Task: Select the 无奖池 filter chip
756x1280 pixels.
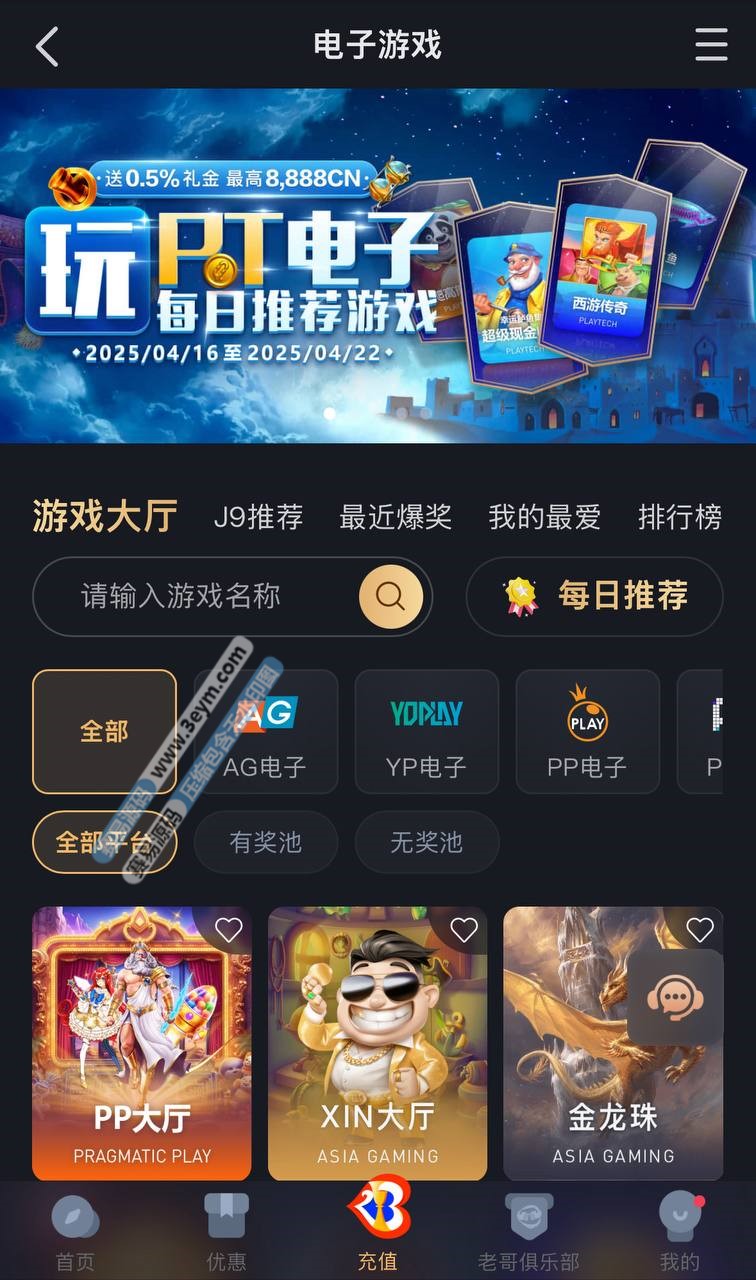Action: (426, 842)
